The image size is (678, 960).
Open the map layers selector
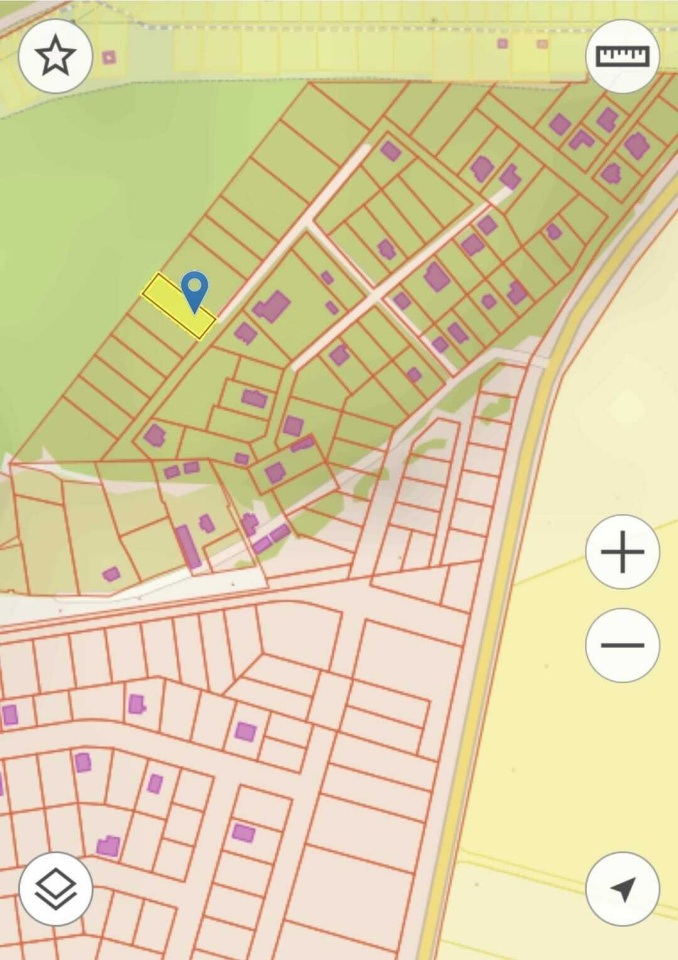(55, 888)
